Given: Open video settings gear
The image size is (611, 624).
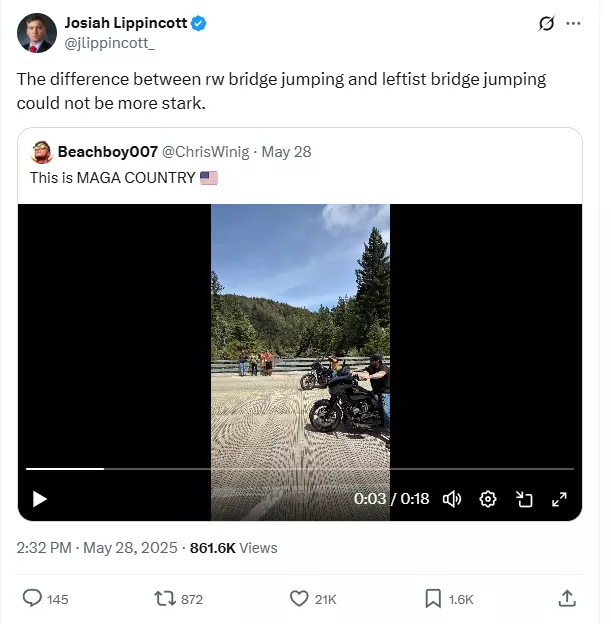Looking at the screenshot, I should (x=488, y=498).
